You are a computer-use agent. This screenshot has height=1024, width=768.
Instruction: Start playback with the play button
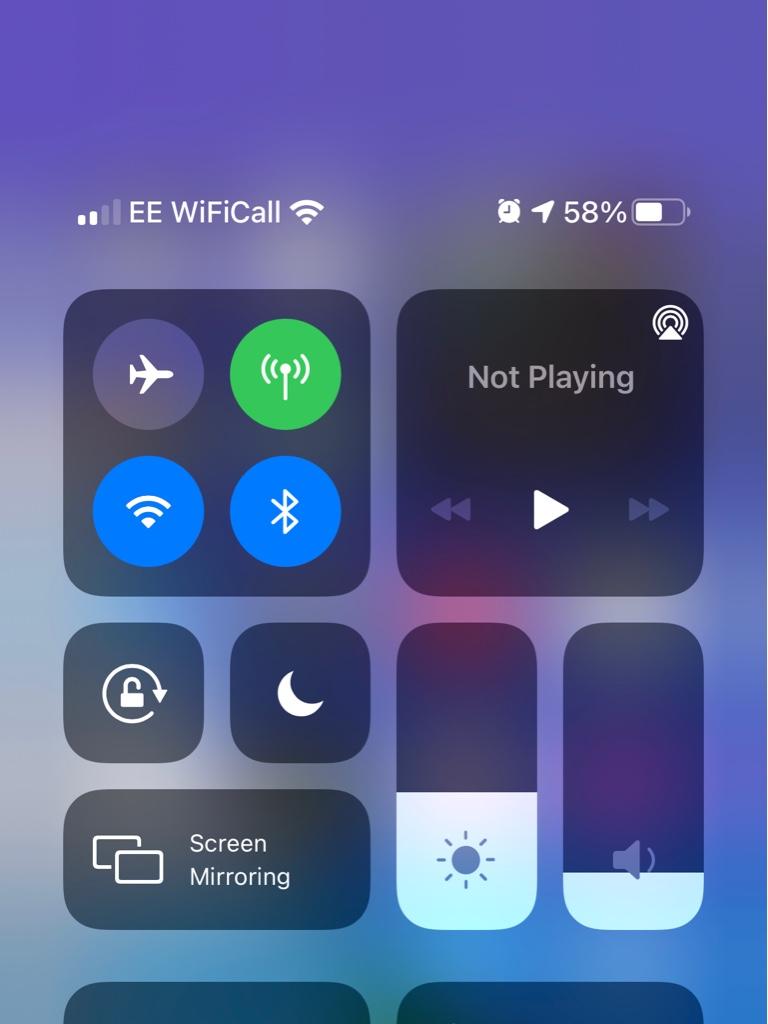(x=549, y=510)
